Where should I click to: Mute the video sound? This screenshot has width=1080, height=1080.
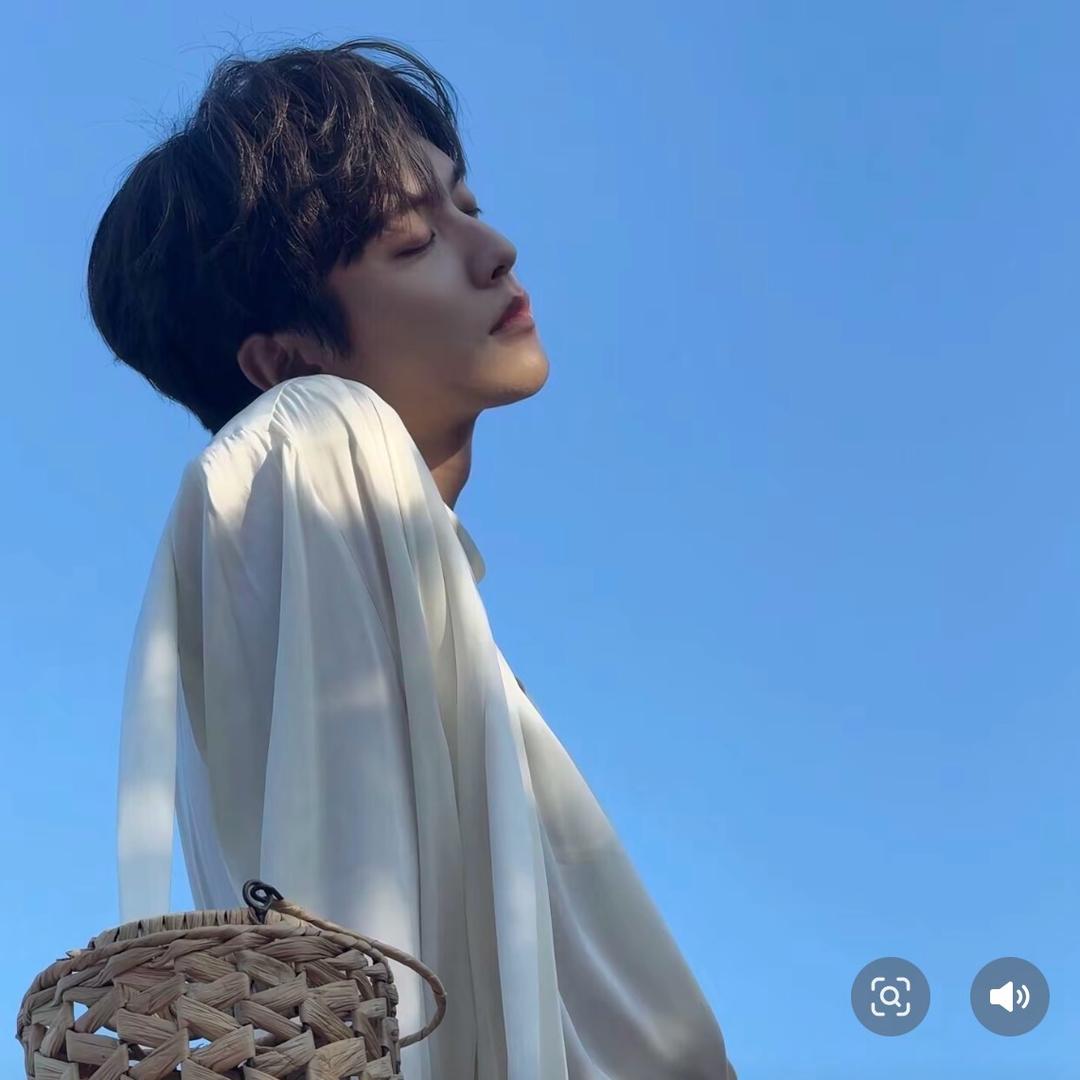1009,996
